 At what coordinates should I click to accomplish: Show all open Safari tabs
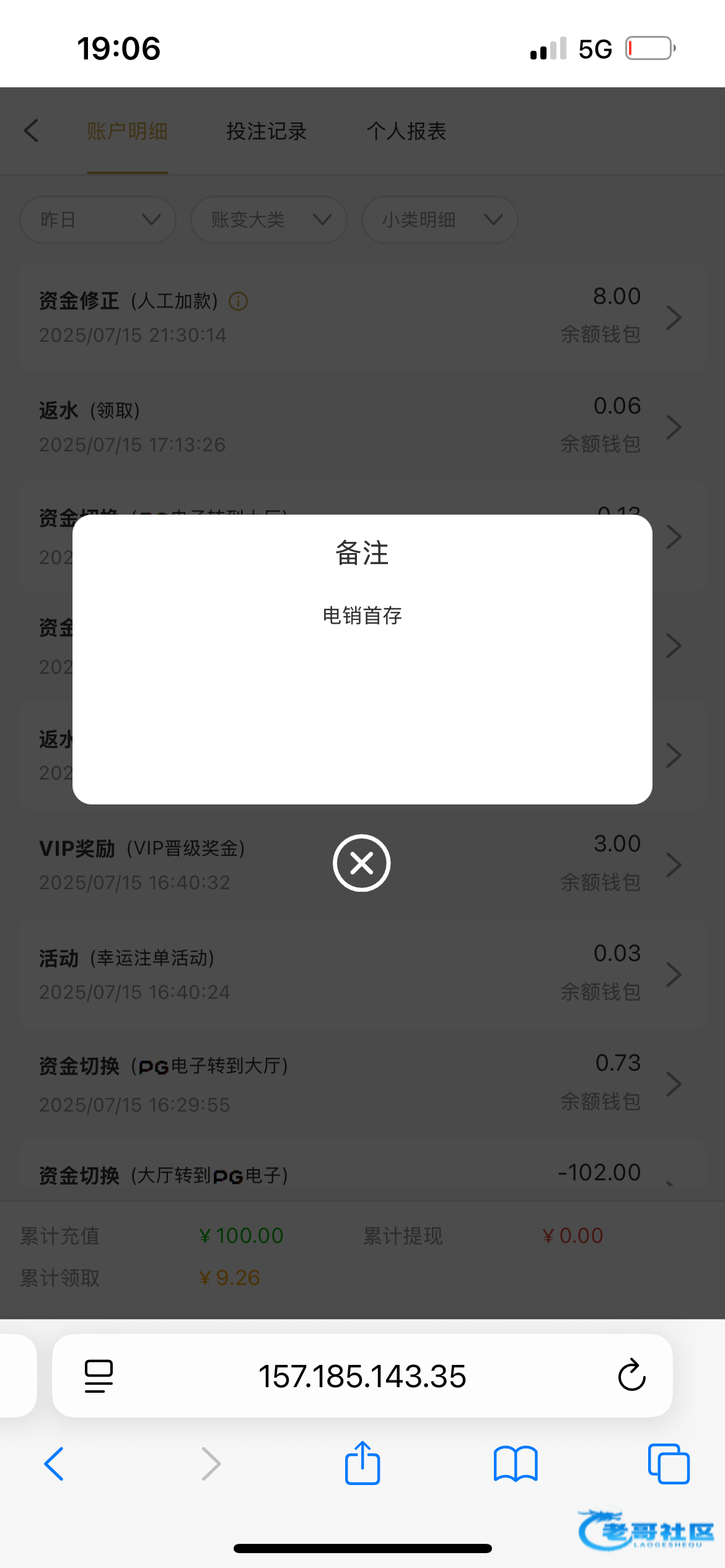point(669,1464)
